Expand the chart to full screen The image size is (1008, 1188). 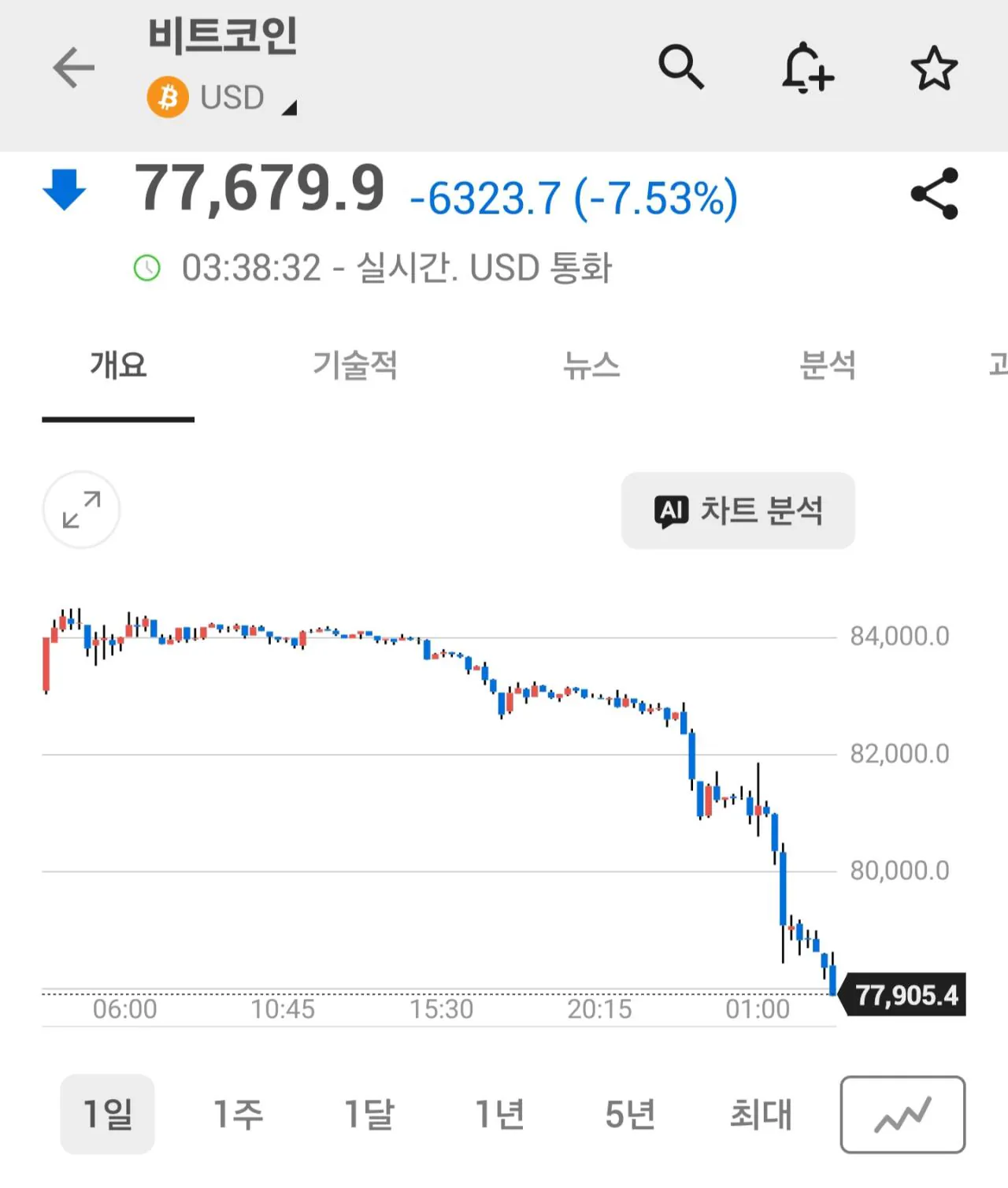81,510
